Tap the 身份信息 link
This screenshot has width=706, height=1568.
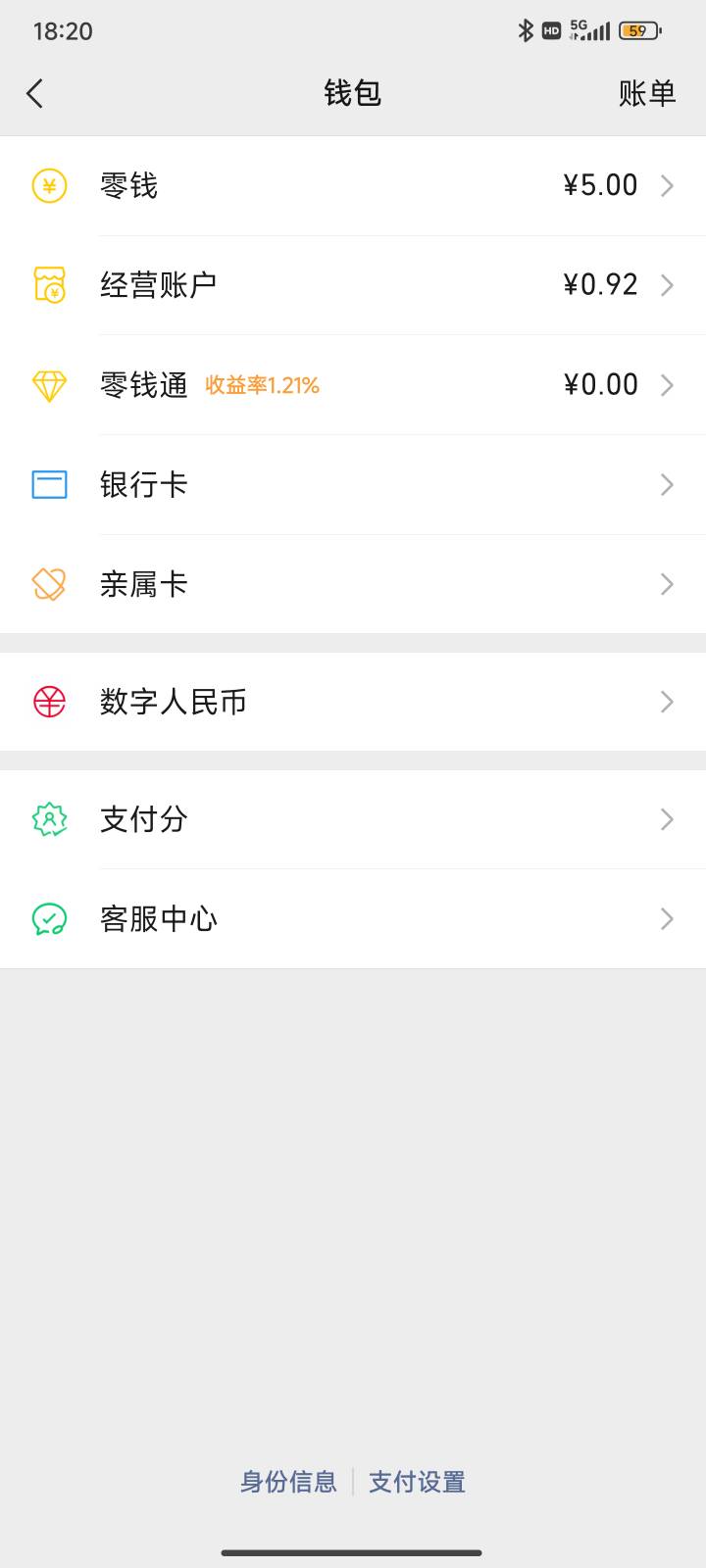[288, 1482]
